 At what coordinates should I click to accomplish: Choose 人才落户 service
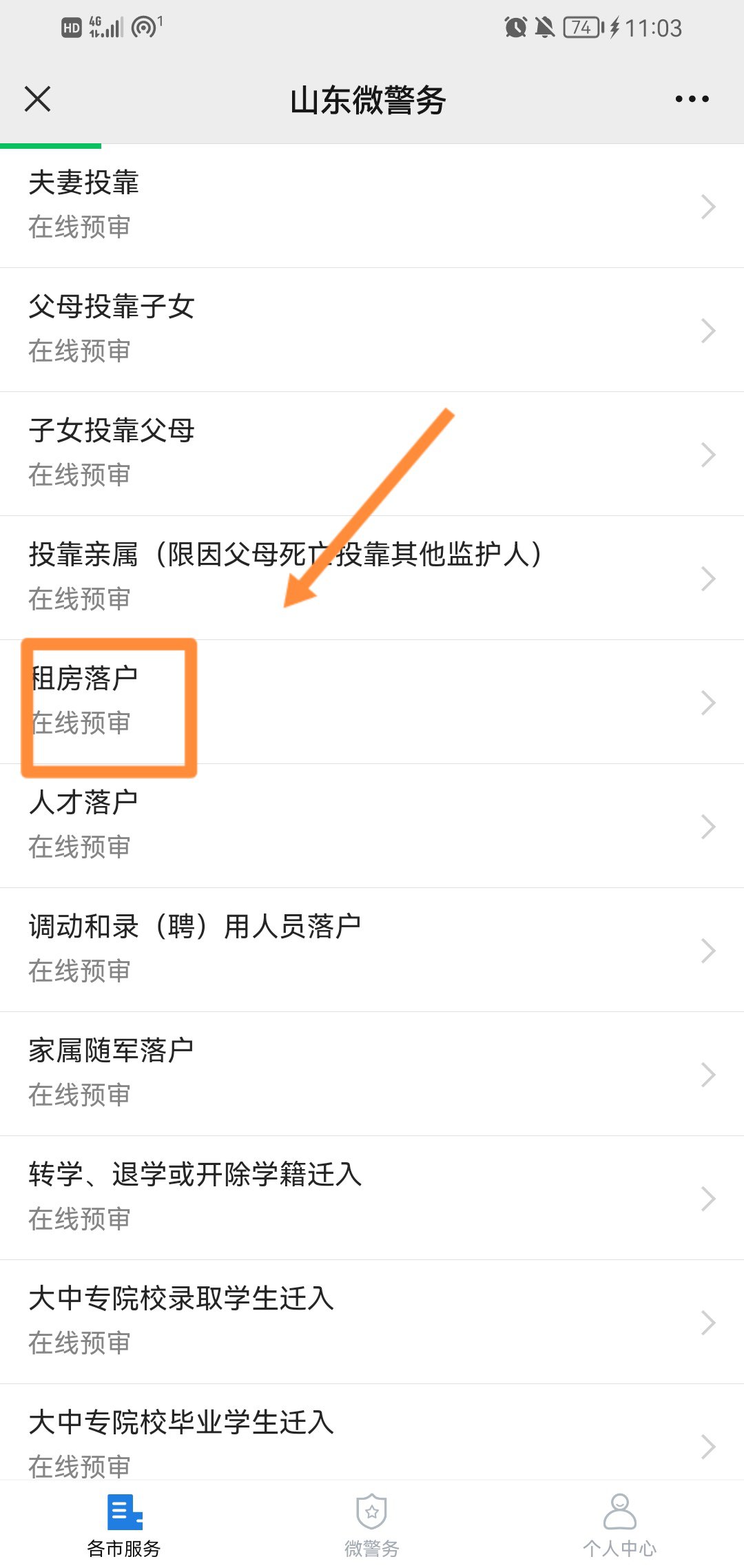click(x=372, y=825)
